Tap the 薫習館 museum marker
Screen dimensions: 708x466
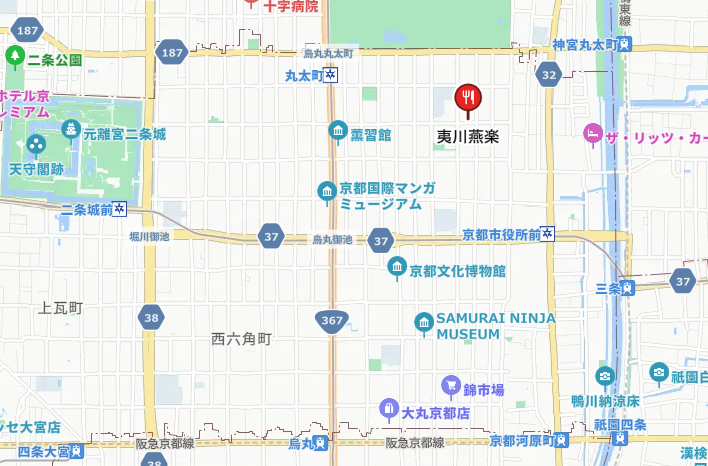(x=338, y=131)
